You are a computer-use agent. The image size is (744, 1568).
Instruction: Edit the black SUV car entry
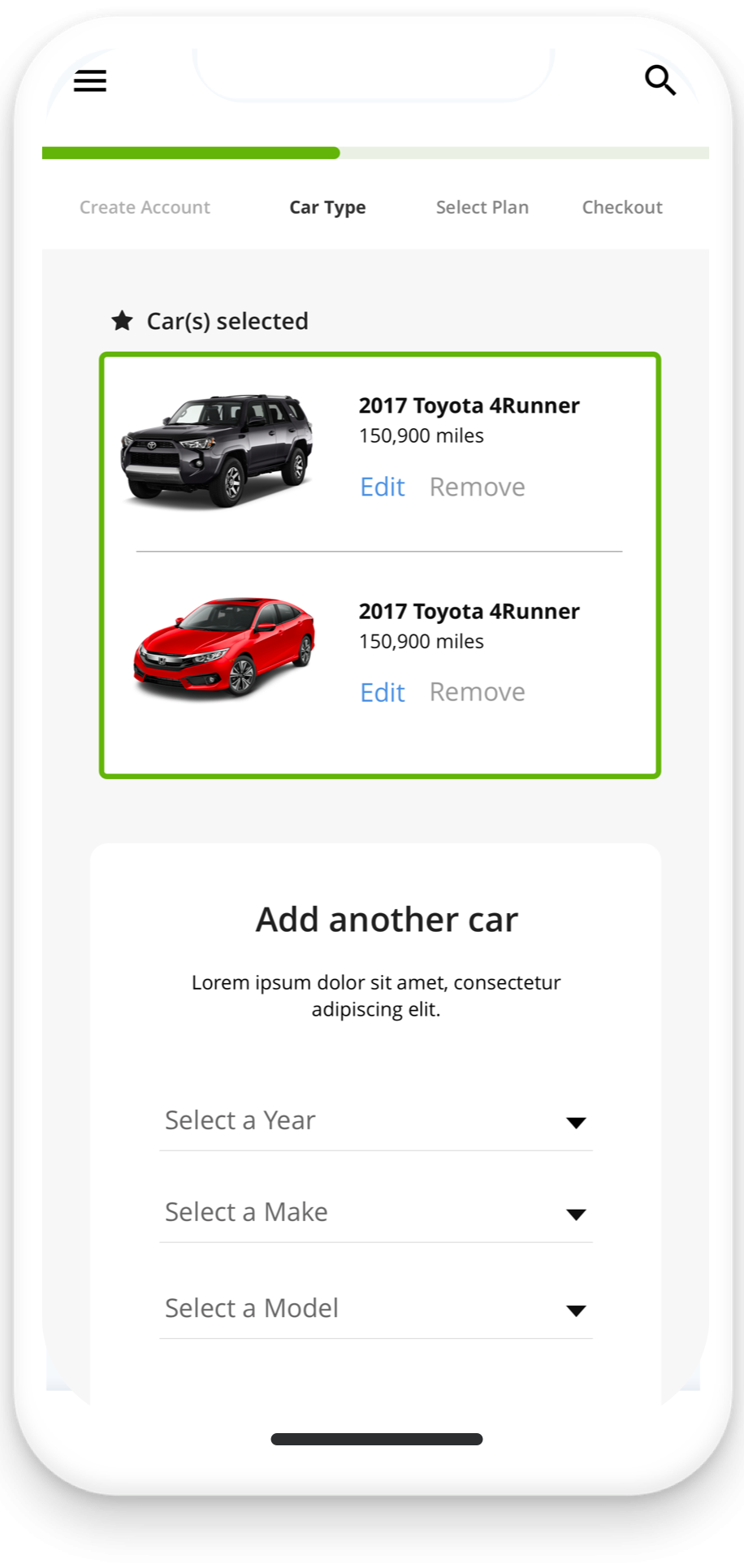[x=382, y=487]
